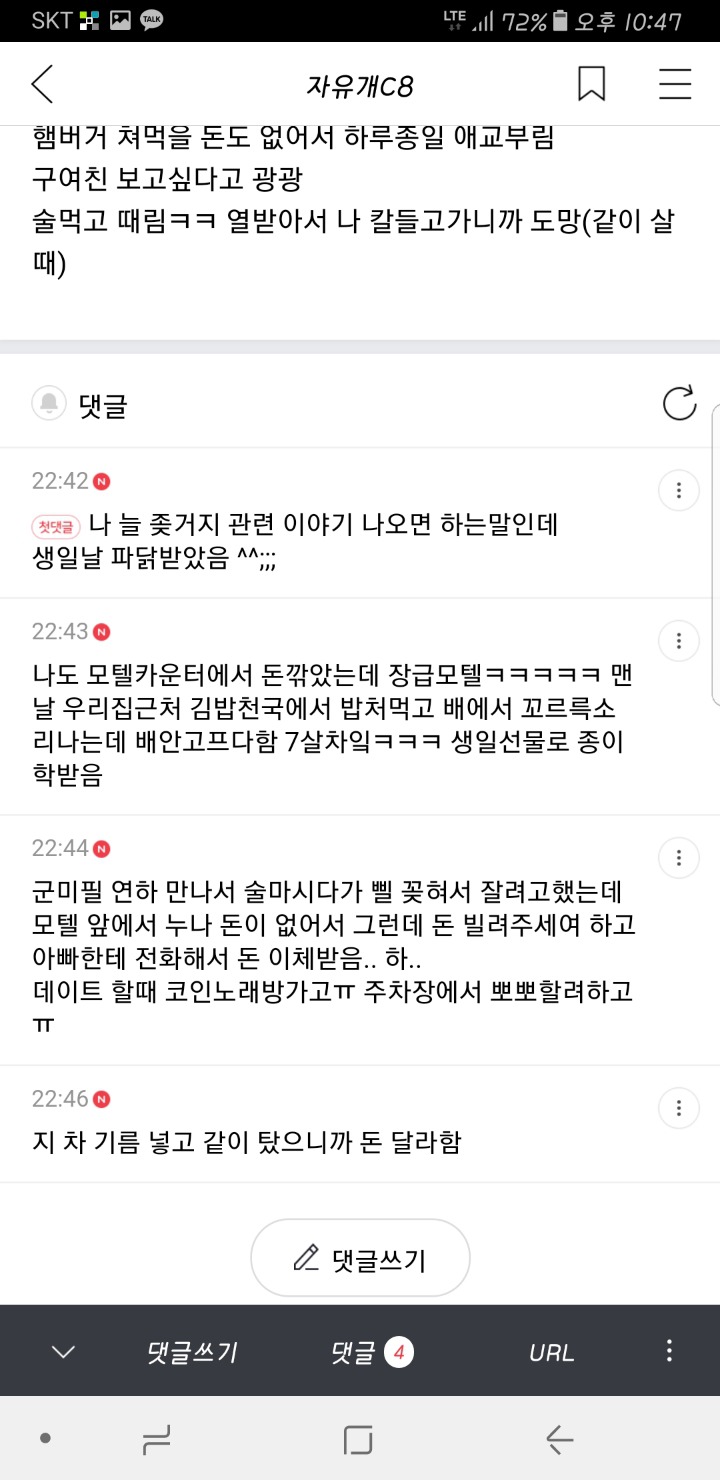This screenshot has height=1480, width=720.
Task: Collapse the bottom toolbar with the down chevron
Action: coord(63,1350)
